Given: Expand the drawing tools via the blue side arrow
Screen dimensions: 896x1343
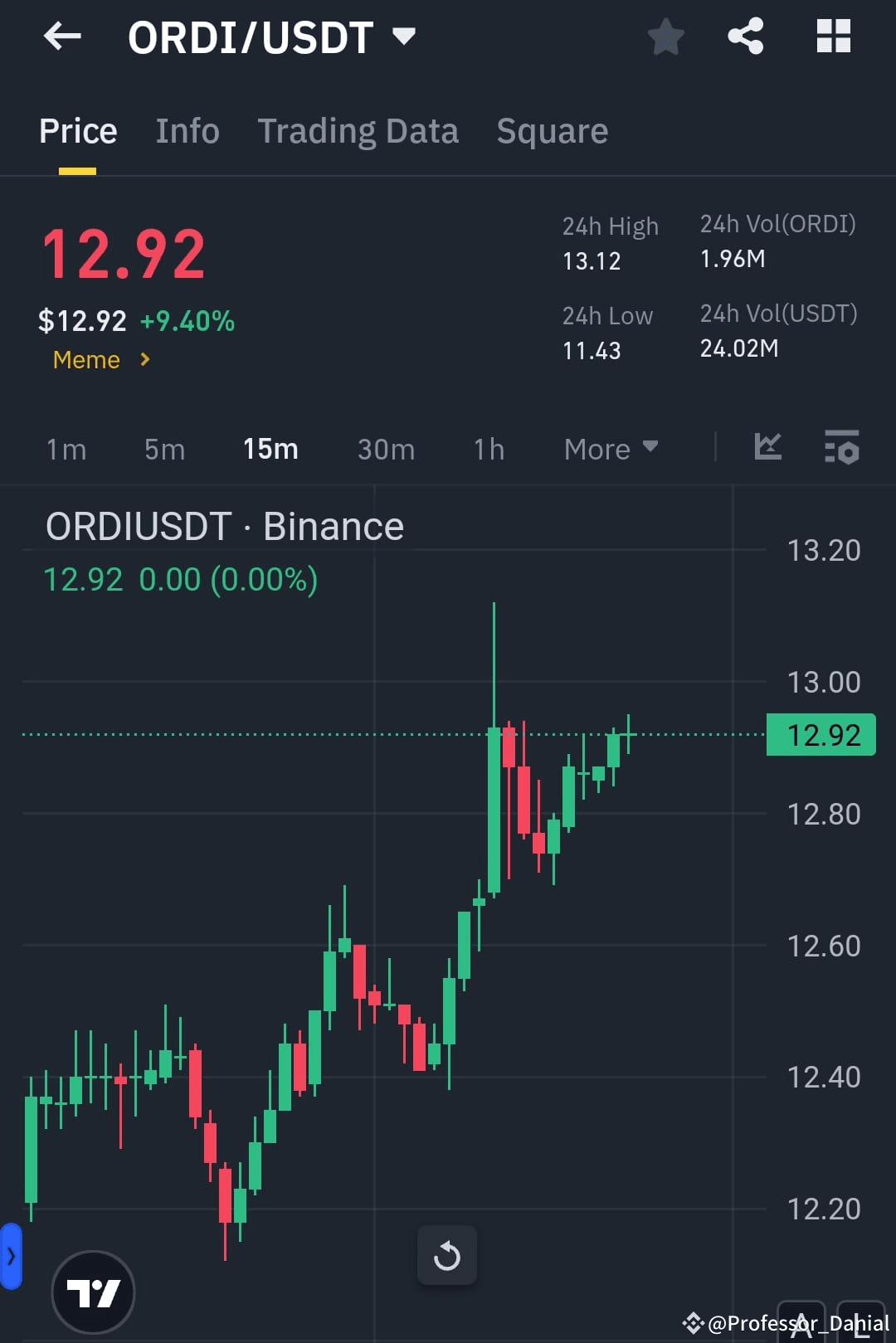Looking at the screenshot, I should [x=10, y=1255].
